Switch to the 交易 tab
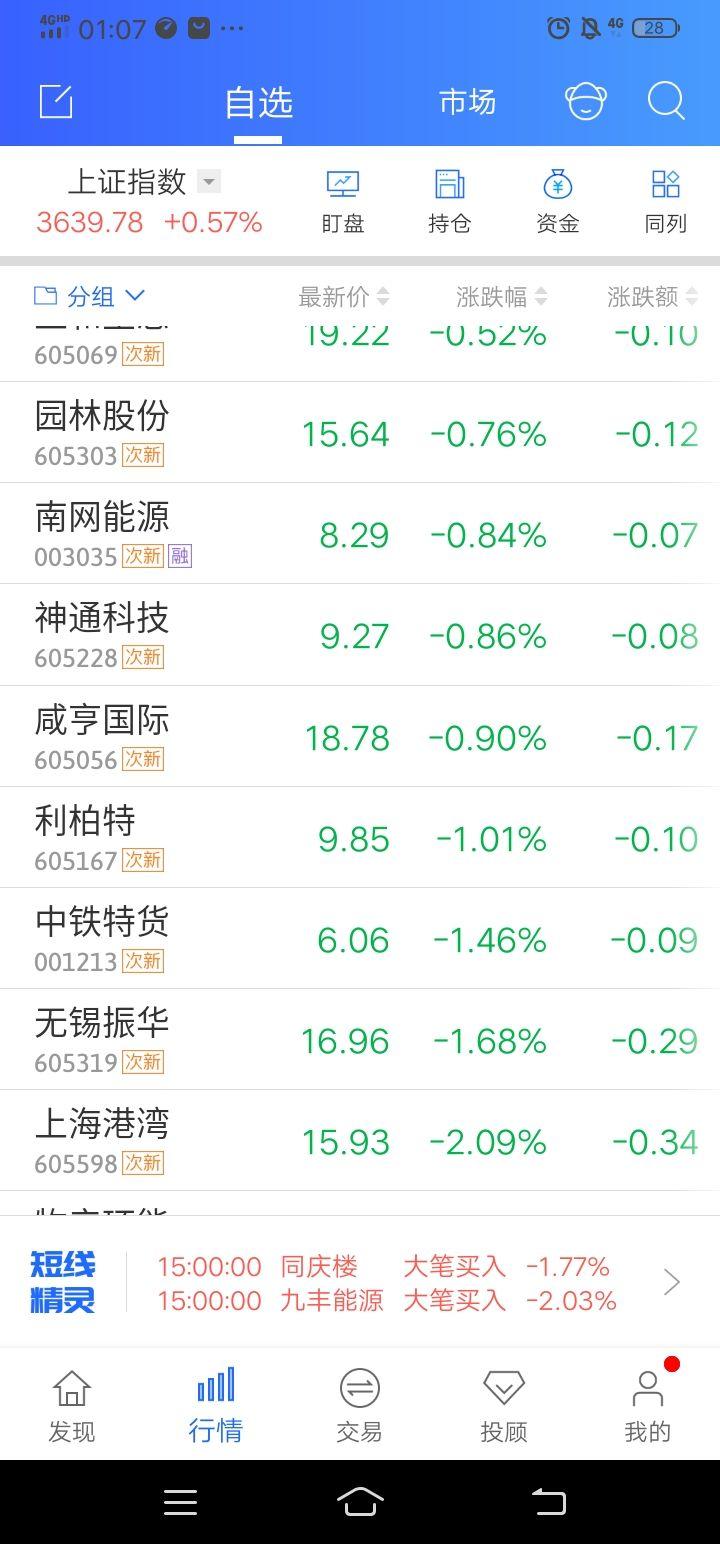720x1544 pixels. [359, 1405]
